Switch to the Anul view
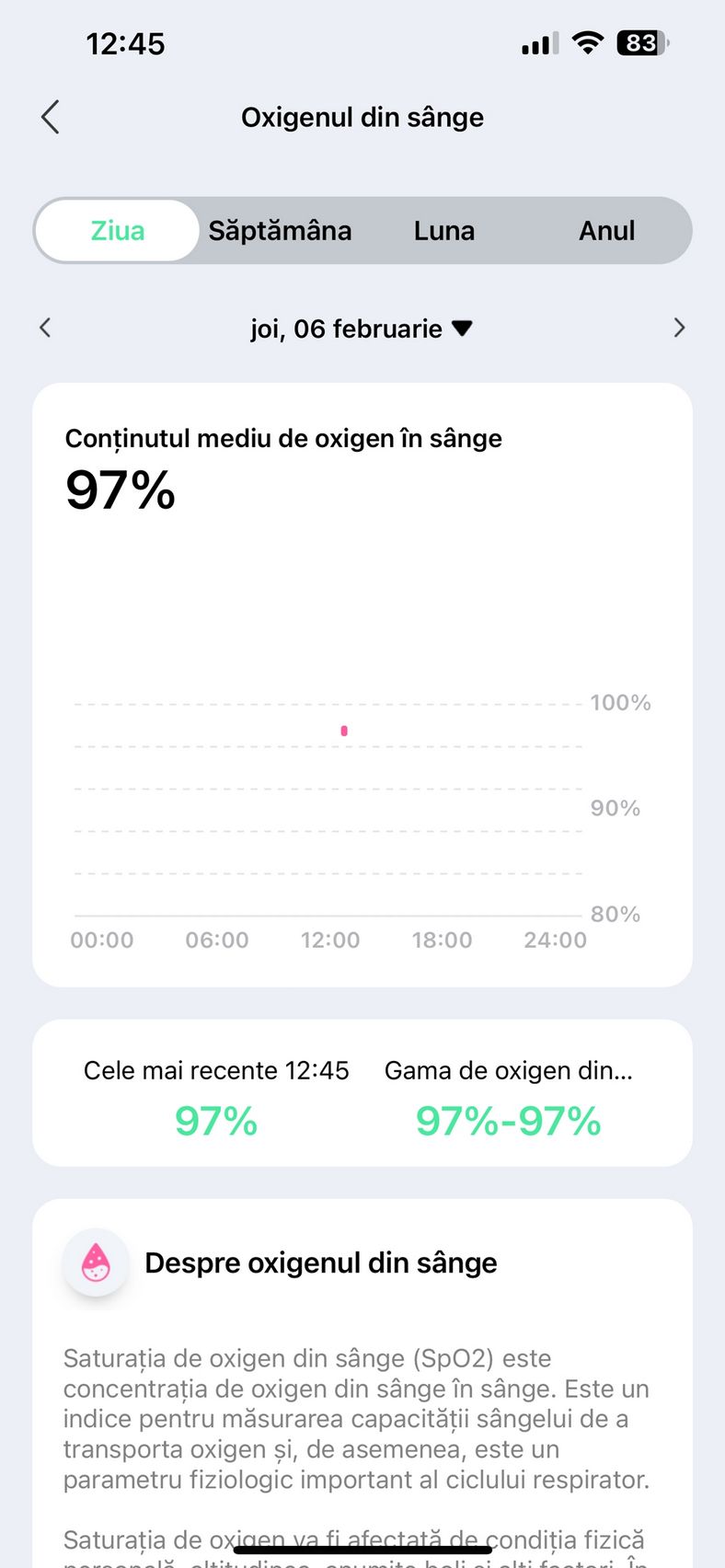This screenshot has height=1568, width=725. pyautogui.click(x=606, y=230)
